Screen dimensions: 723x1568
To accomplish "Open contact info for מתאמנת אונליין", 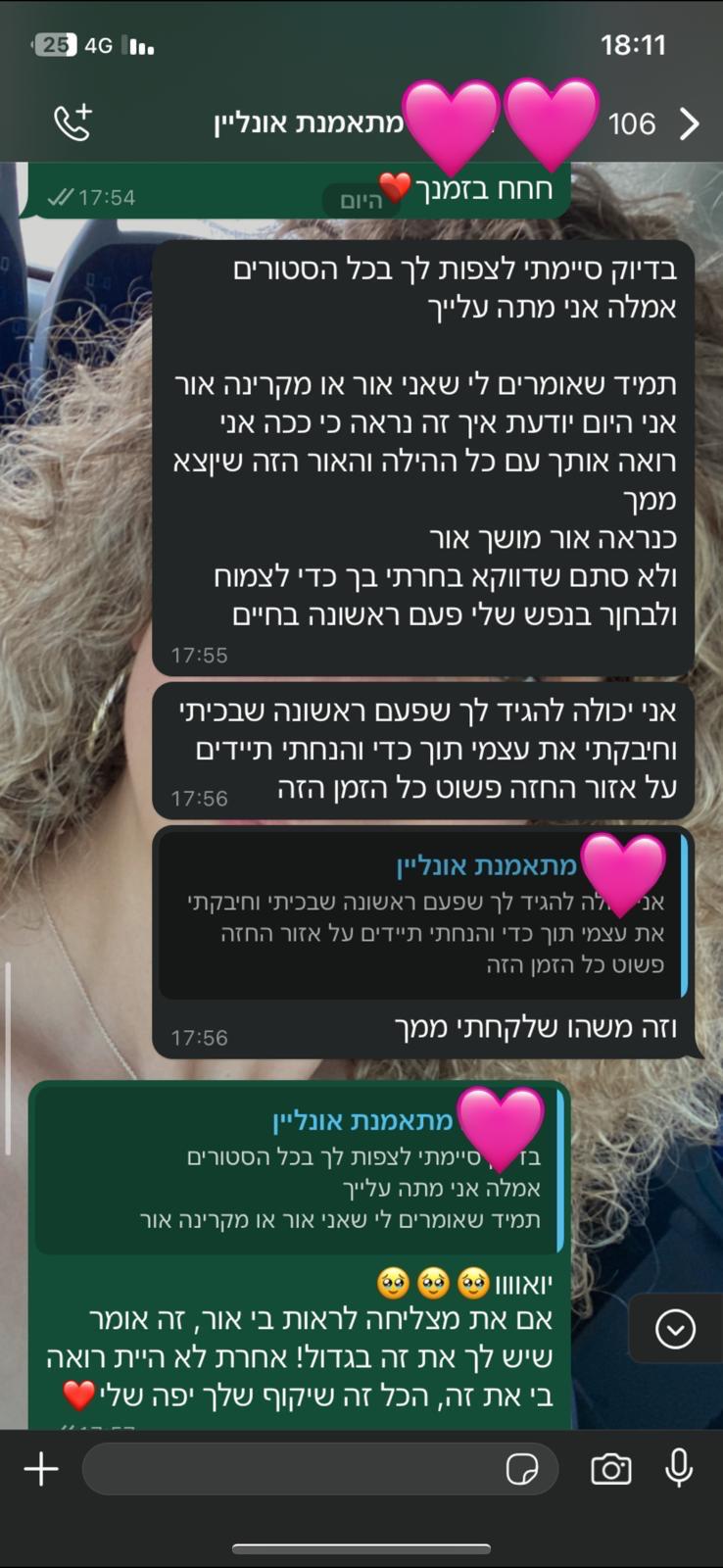I will [x=309, y=123].
